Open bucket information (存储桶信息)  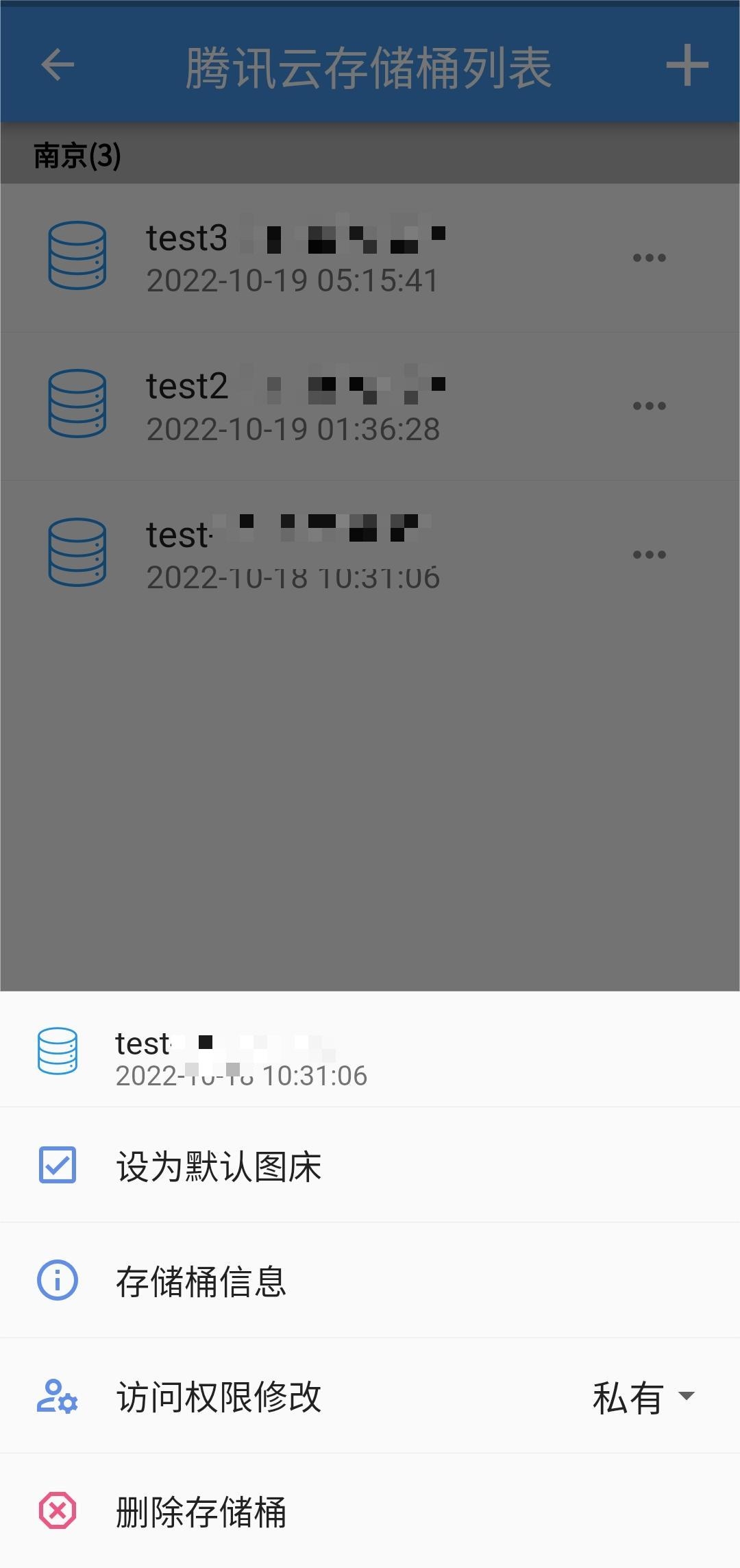[x=201, y=1281]
